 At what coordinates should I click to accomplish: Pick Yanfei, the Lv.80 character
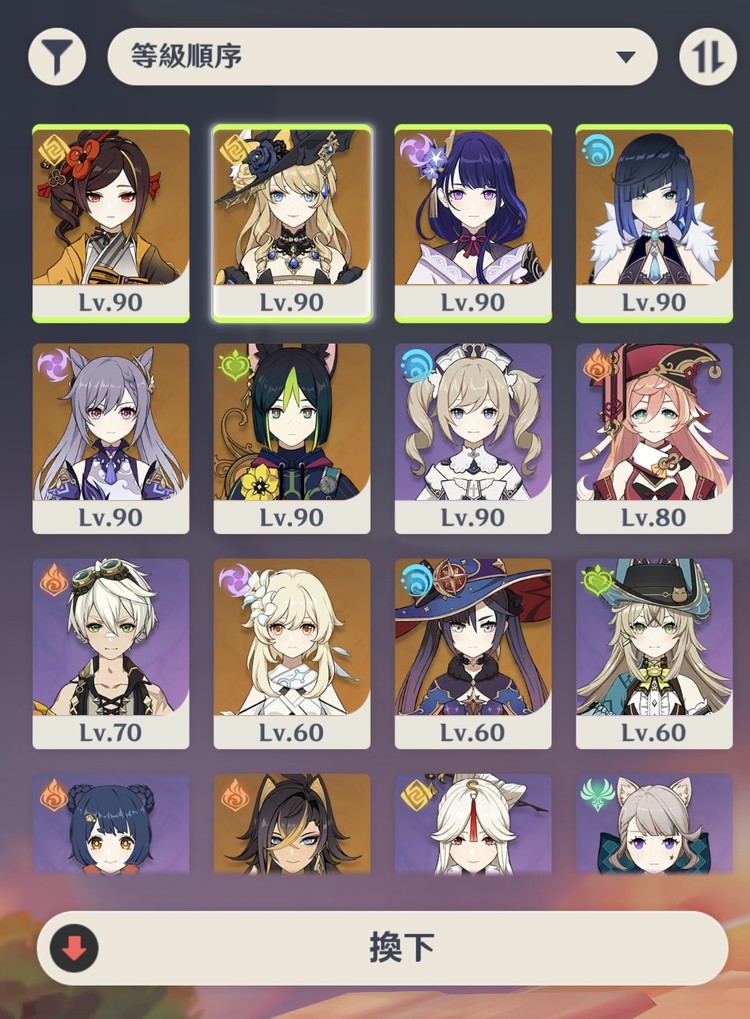653,437
